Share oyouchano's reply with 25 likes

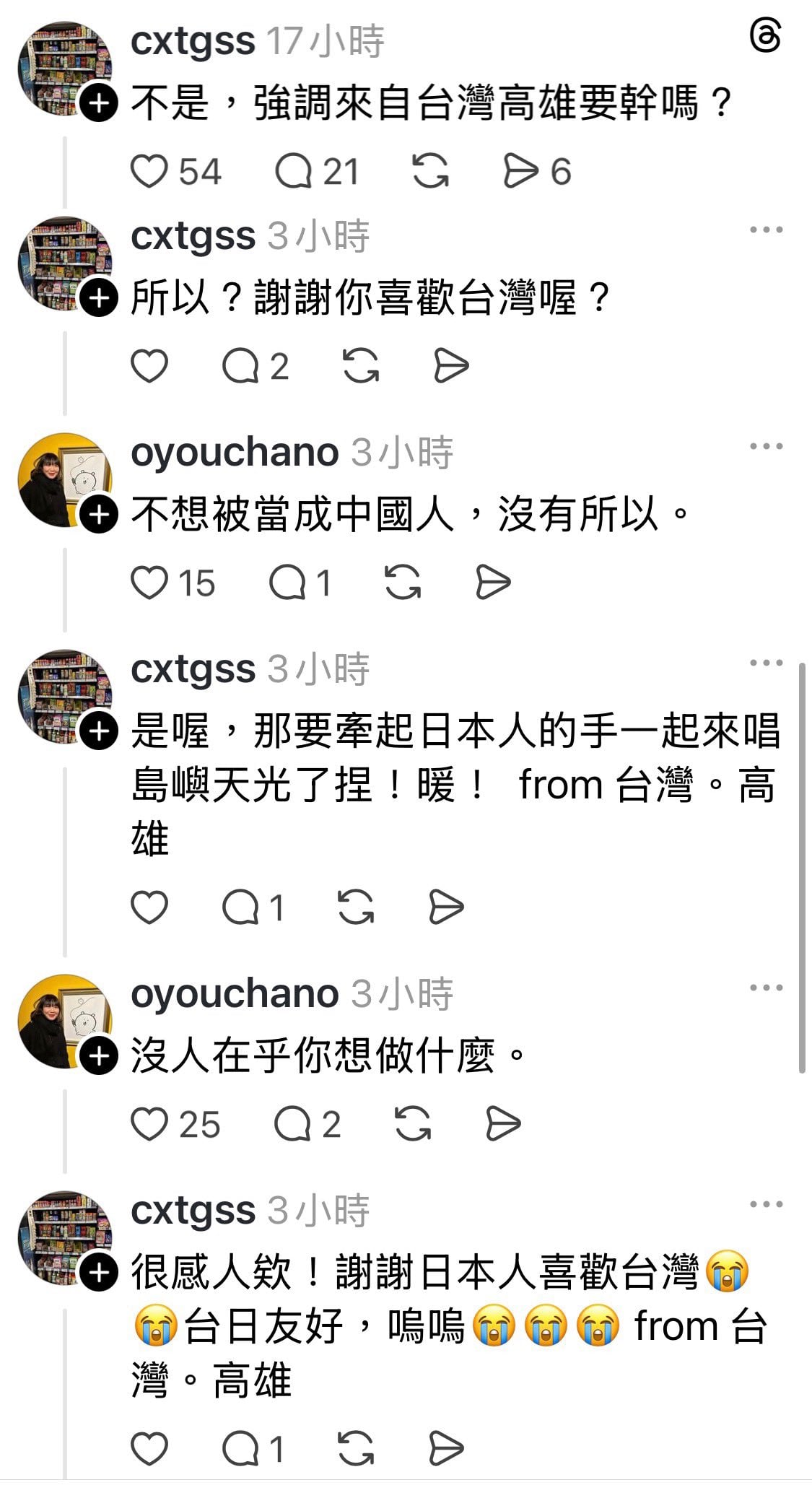click(x=502, y=1124)
